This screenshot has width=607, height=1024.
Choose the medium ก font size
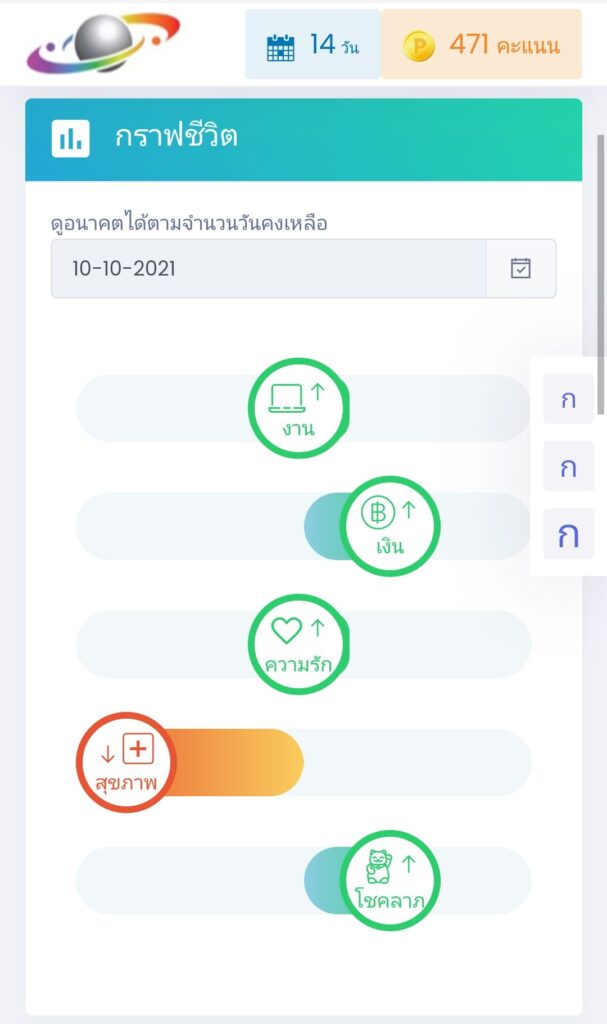568,467
